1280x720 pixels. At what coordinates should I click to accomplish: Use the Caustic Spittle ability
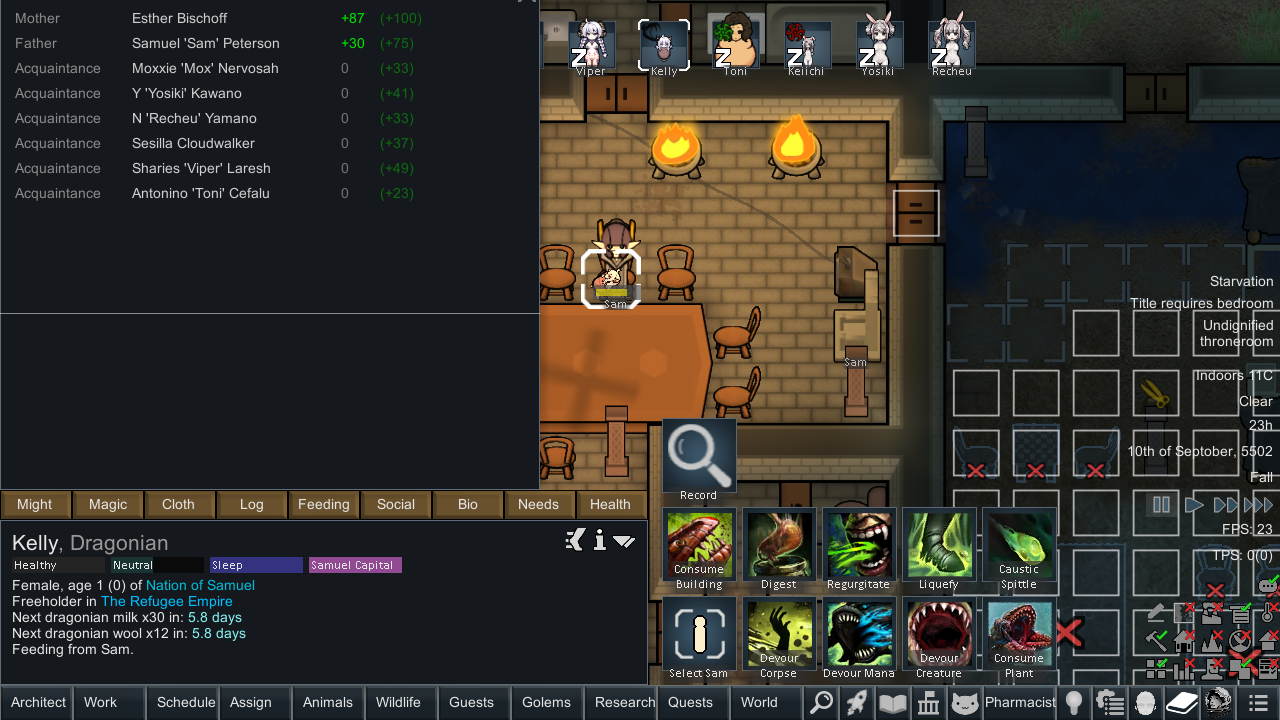[1019, 549]
